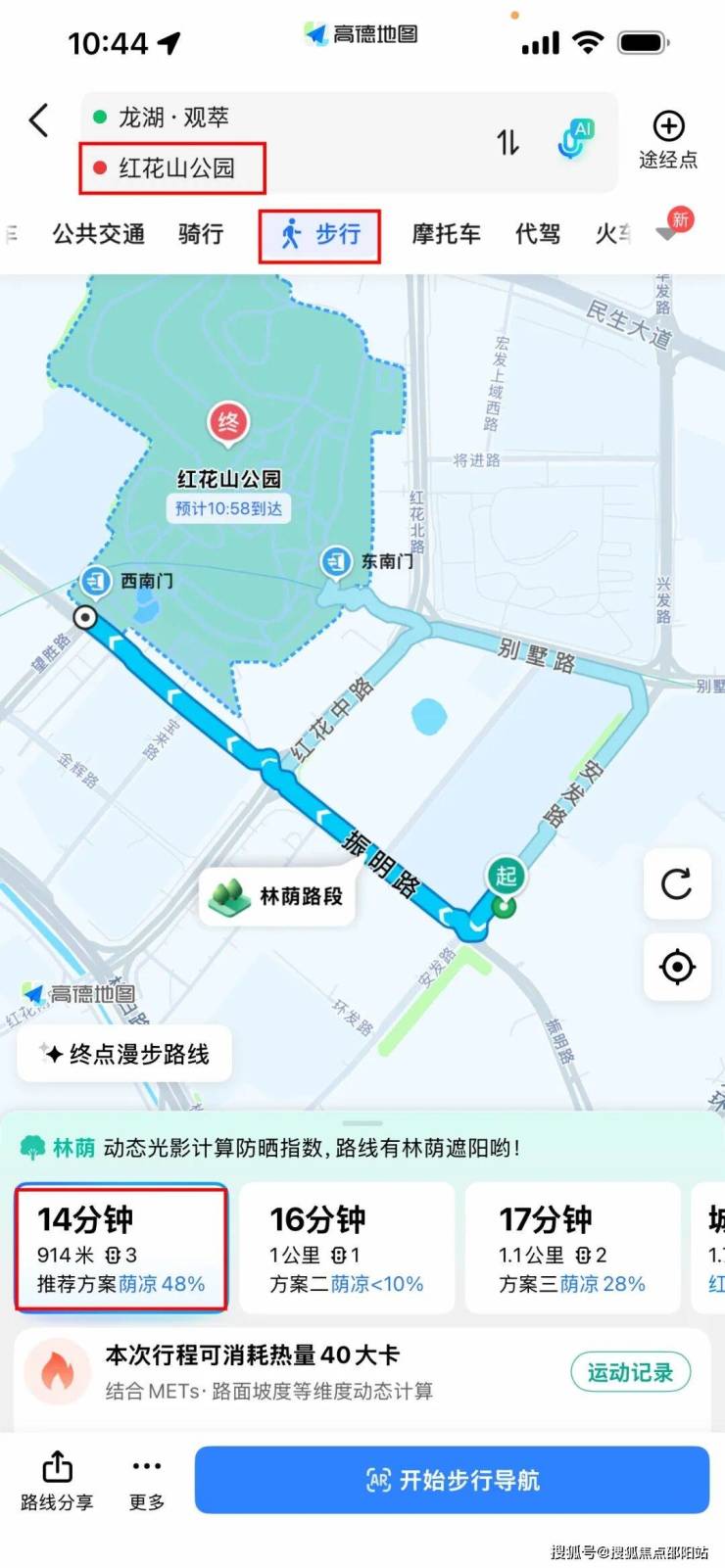The height and width of the screenshot is (1568, 725).
Task: Add a waypoint with 途经点
Action: 668,140
